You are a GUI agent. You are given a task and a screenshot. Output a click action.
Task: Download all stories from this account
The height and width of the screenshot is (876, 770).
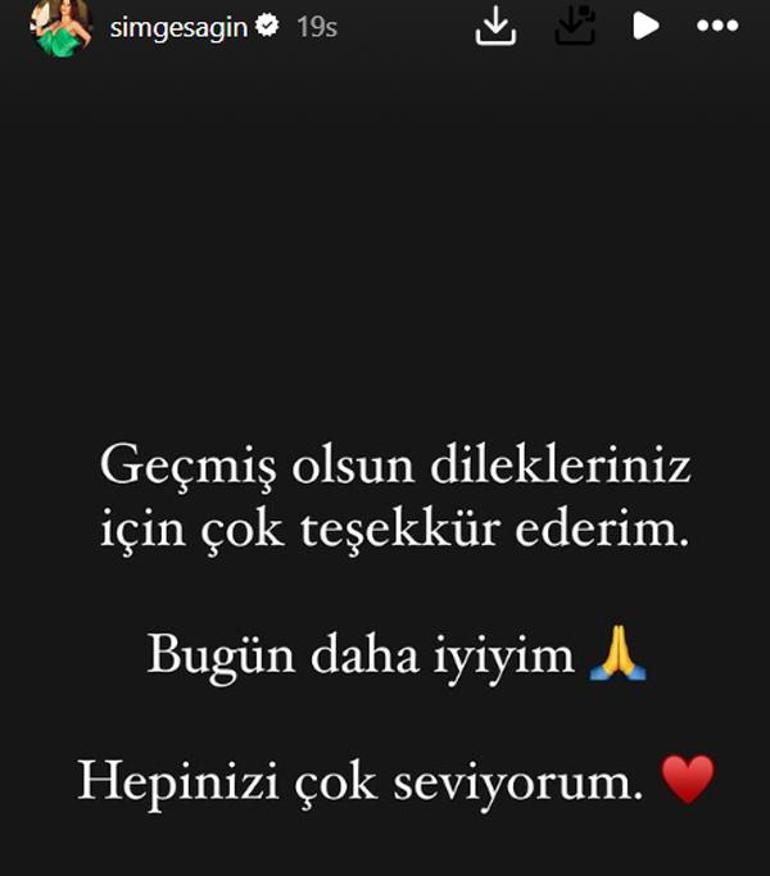[x=574, y=27]
